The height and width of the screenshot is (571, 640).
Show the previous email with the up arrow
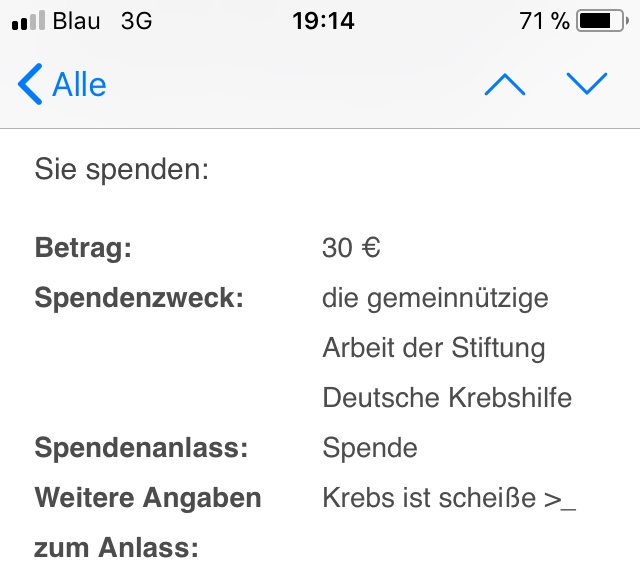pos(504,84)
